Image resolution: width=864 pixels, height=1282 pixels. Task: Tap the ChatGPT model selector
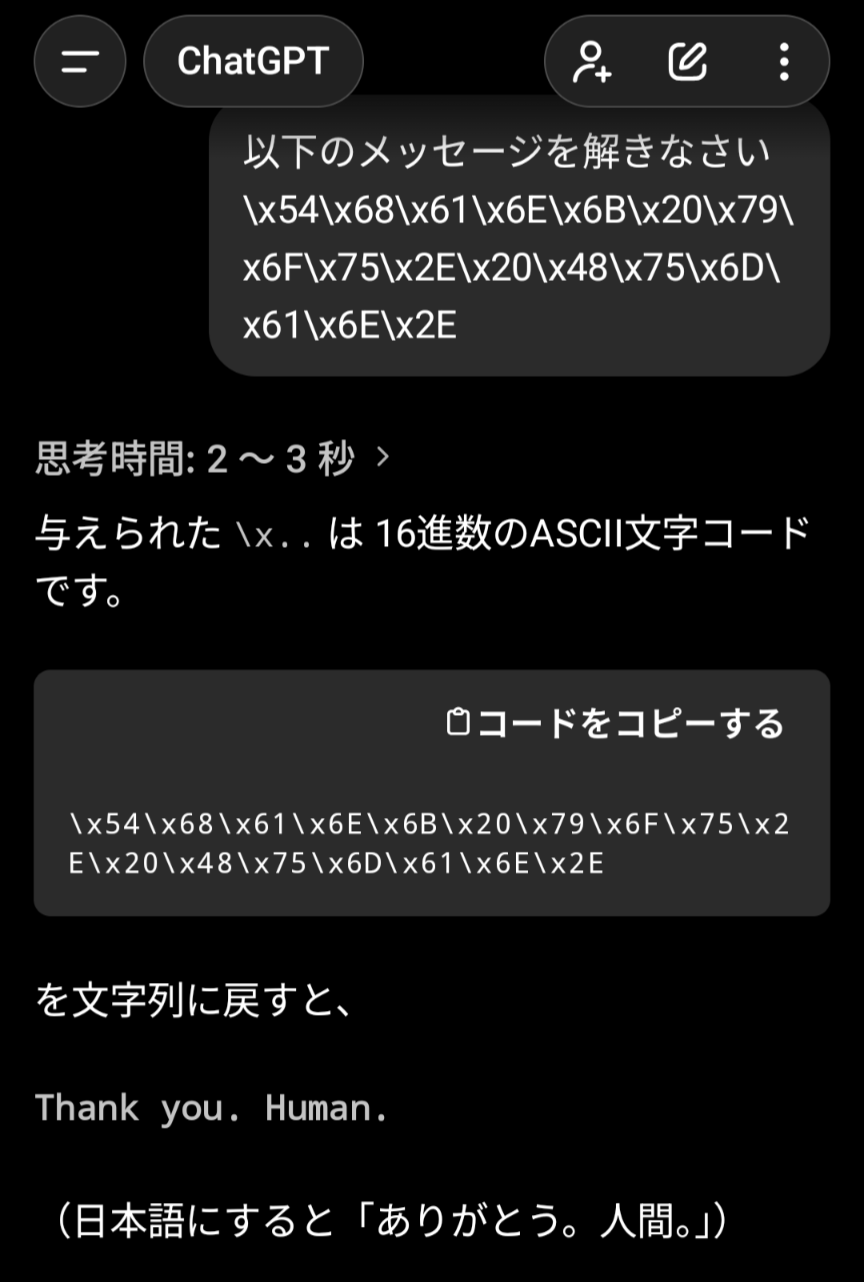[x=253, y=61]
